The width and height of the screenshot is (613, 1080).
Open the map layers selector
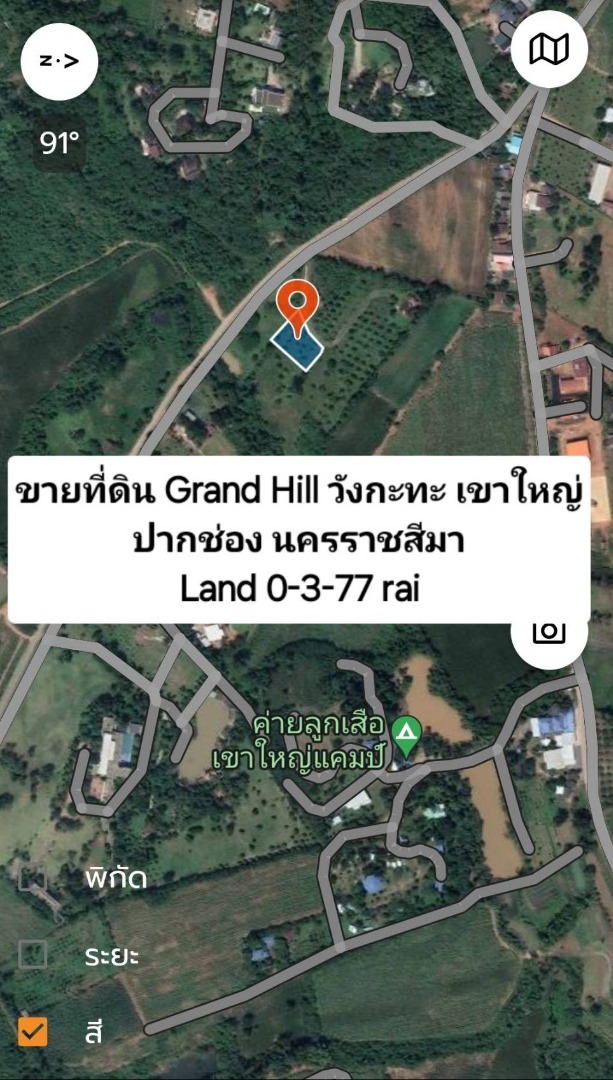[549, 50]
